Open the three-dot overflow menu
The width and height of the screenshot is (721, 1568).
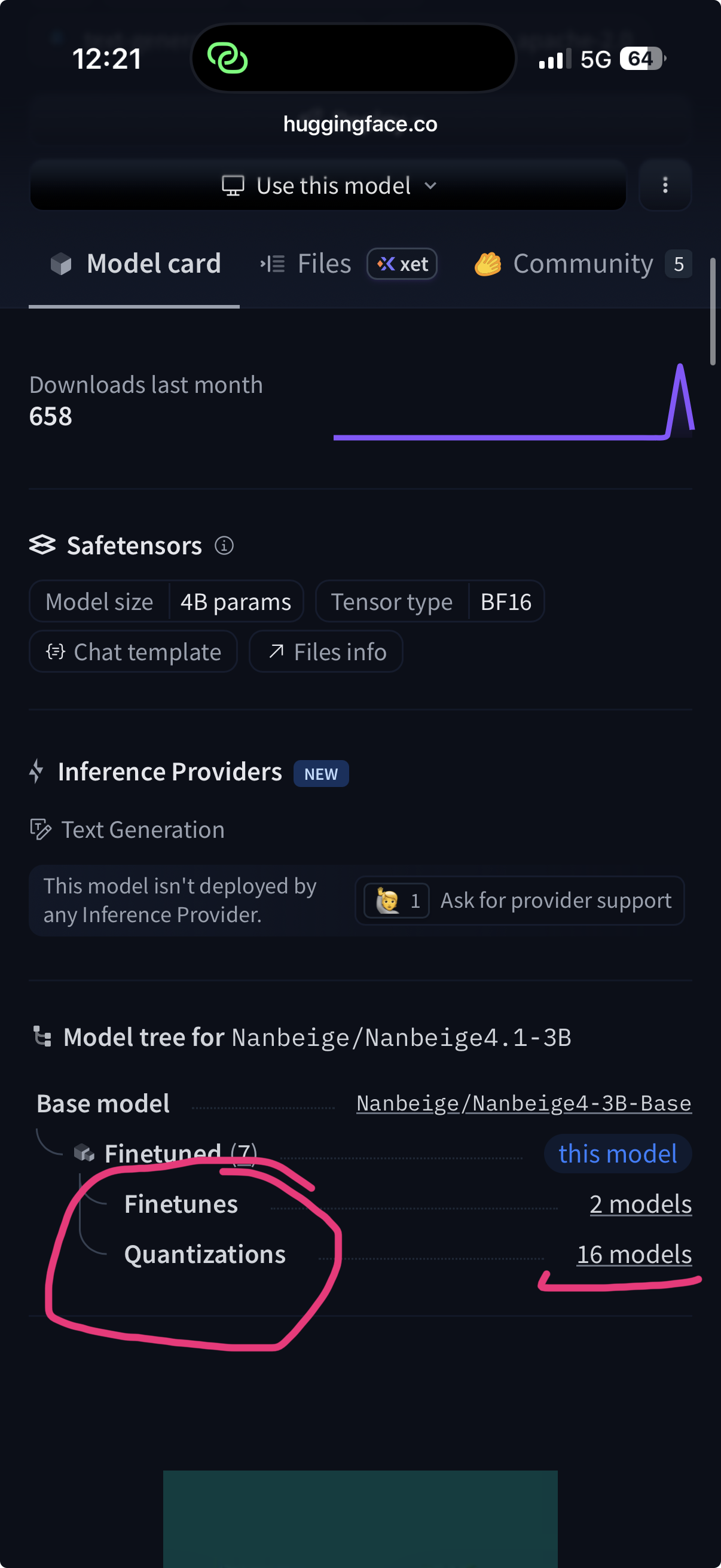point(664,185)
